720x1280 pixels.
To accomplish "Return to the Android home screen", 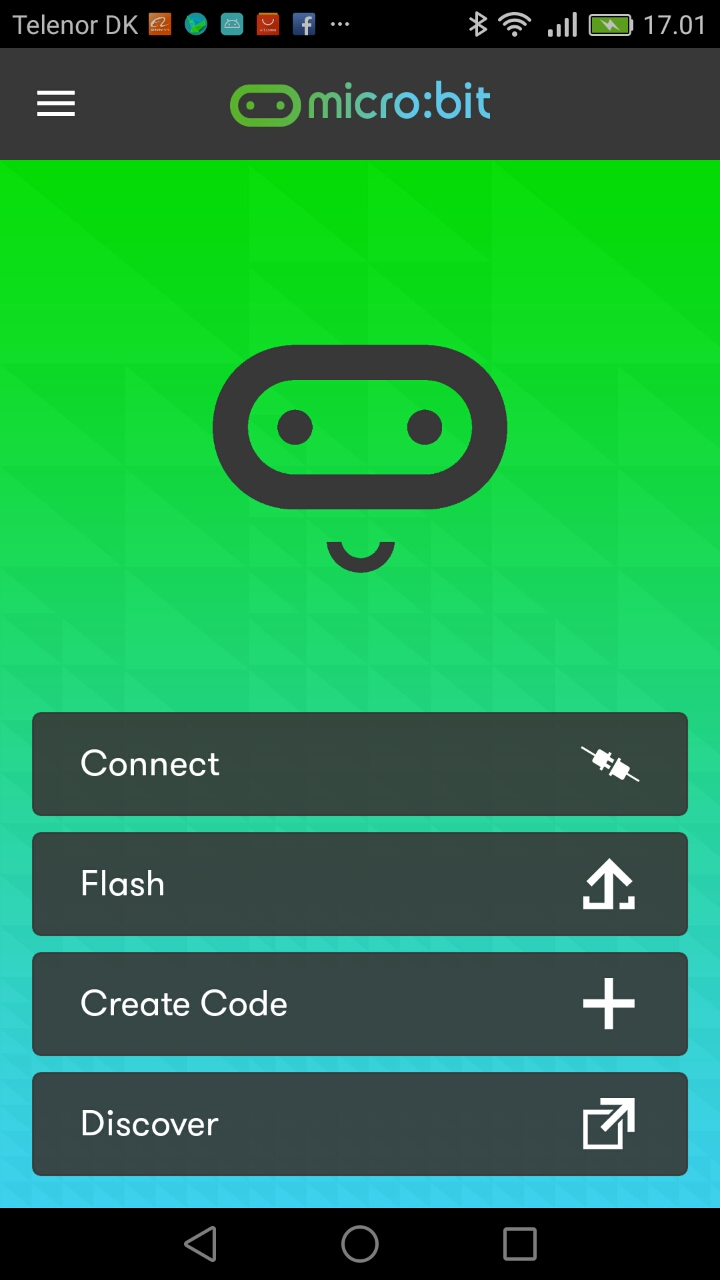I will pos(360,1244).
